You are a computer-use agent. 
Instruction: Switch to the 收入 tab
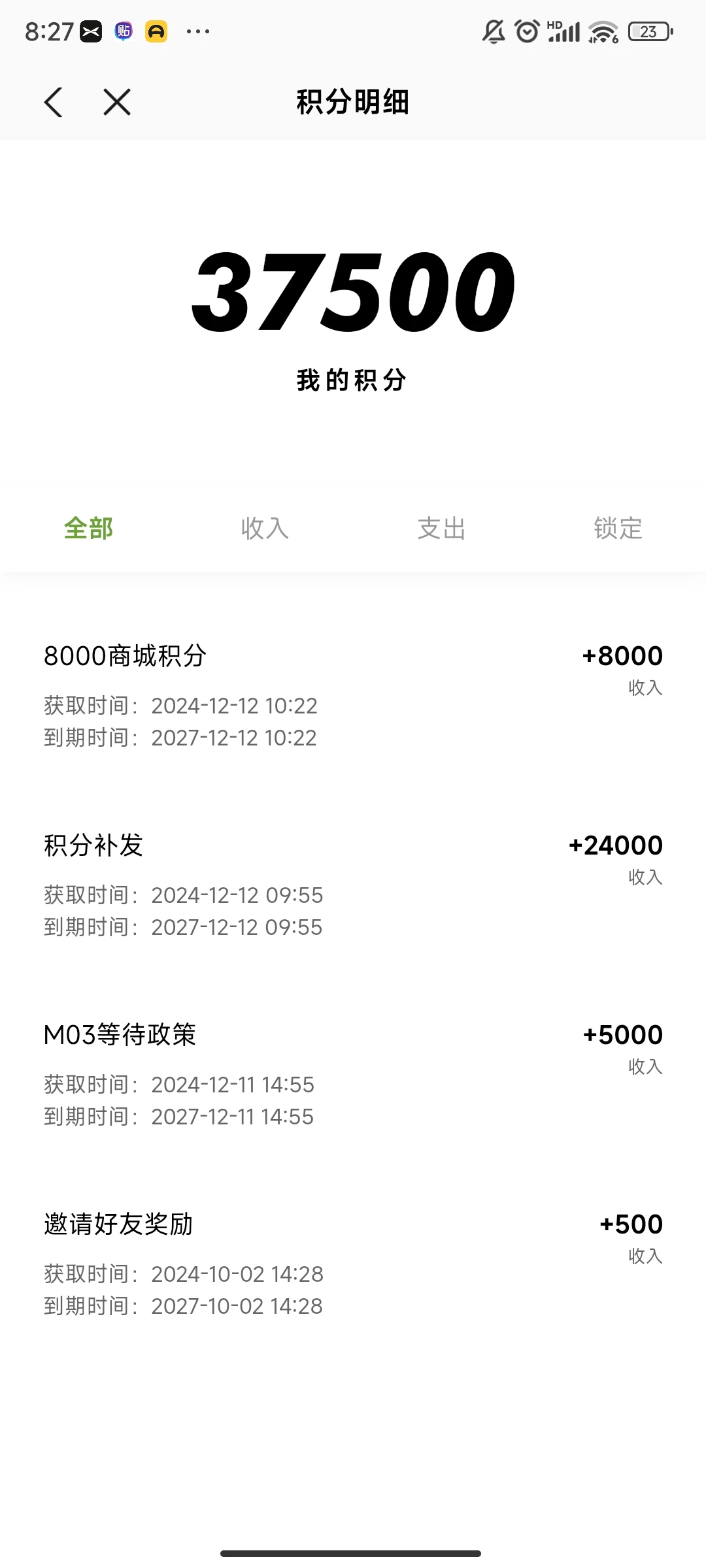pyautogui.click(x=265, y=528)
